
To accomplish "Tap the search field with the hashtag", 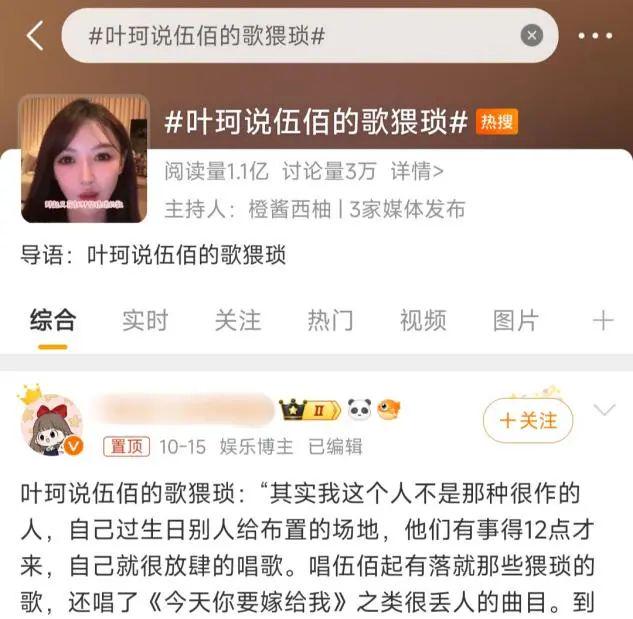I will point(290,36).
